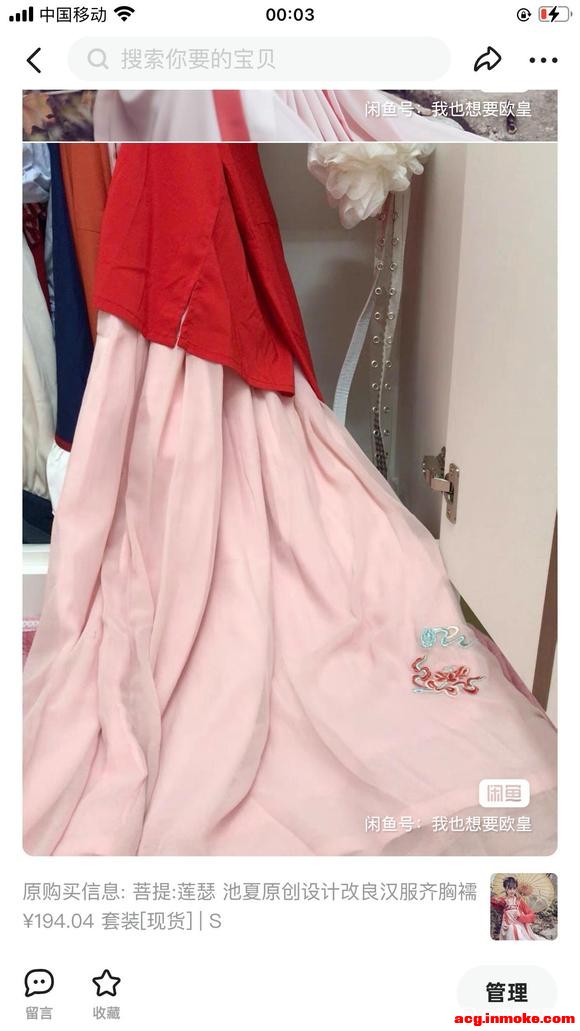Viewport: 580px width, 1031px height.
Task: Go back with the arrow icon
Action: click(34, 60)
